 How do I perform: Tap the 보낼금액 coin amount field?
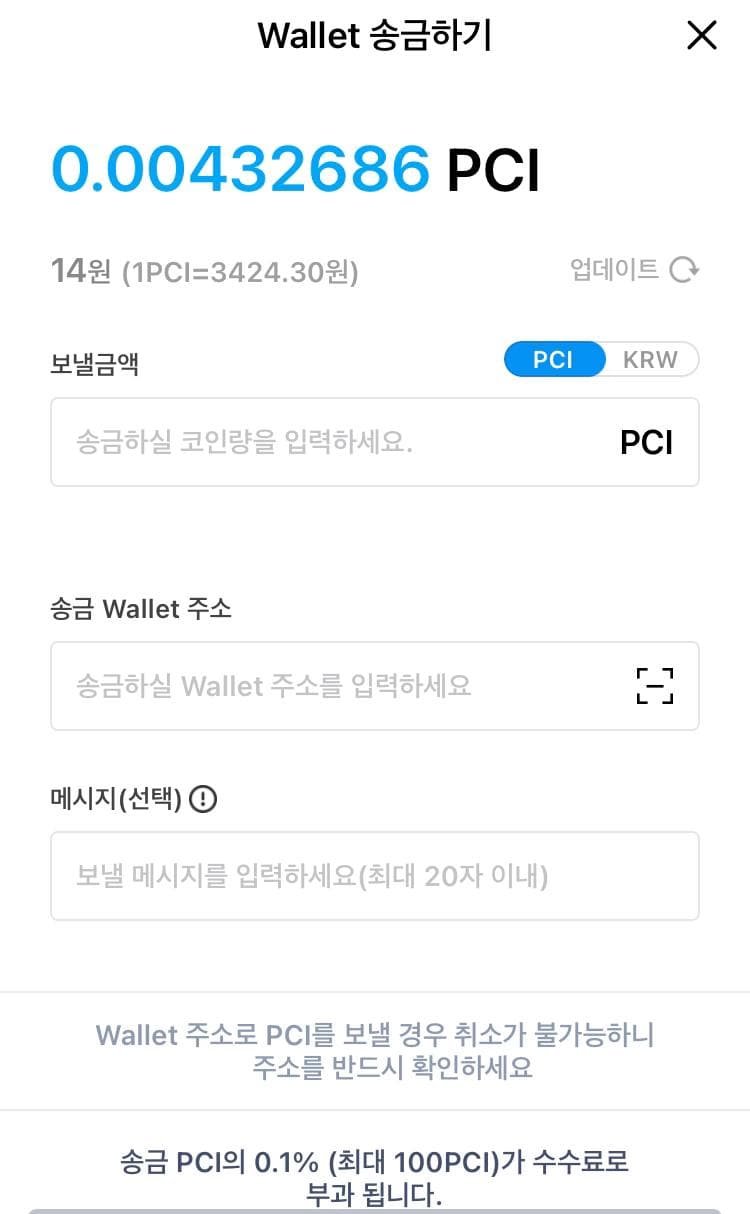(x=375, y=442)
